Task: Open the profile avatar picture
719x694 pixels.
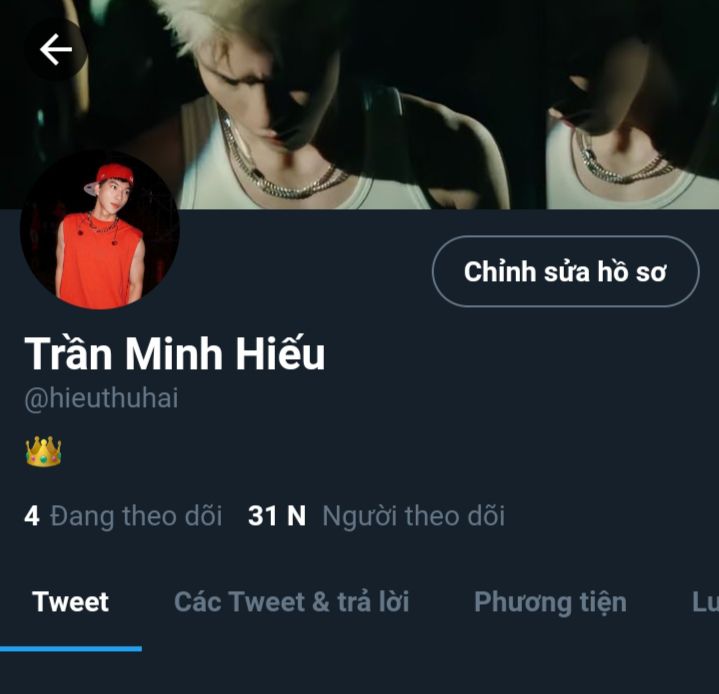Action: (x=99, y=231)
